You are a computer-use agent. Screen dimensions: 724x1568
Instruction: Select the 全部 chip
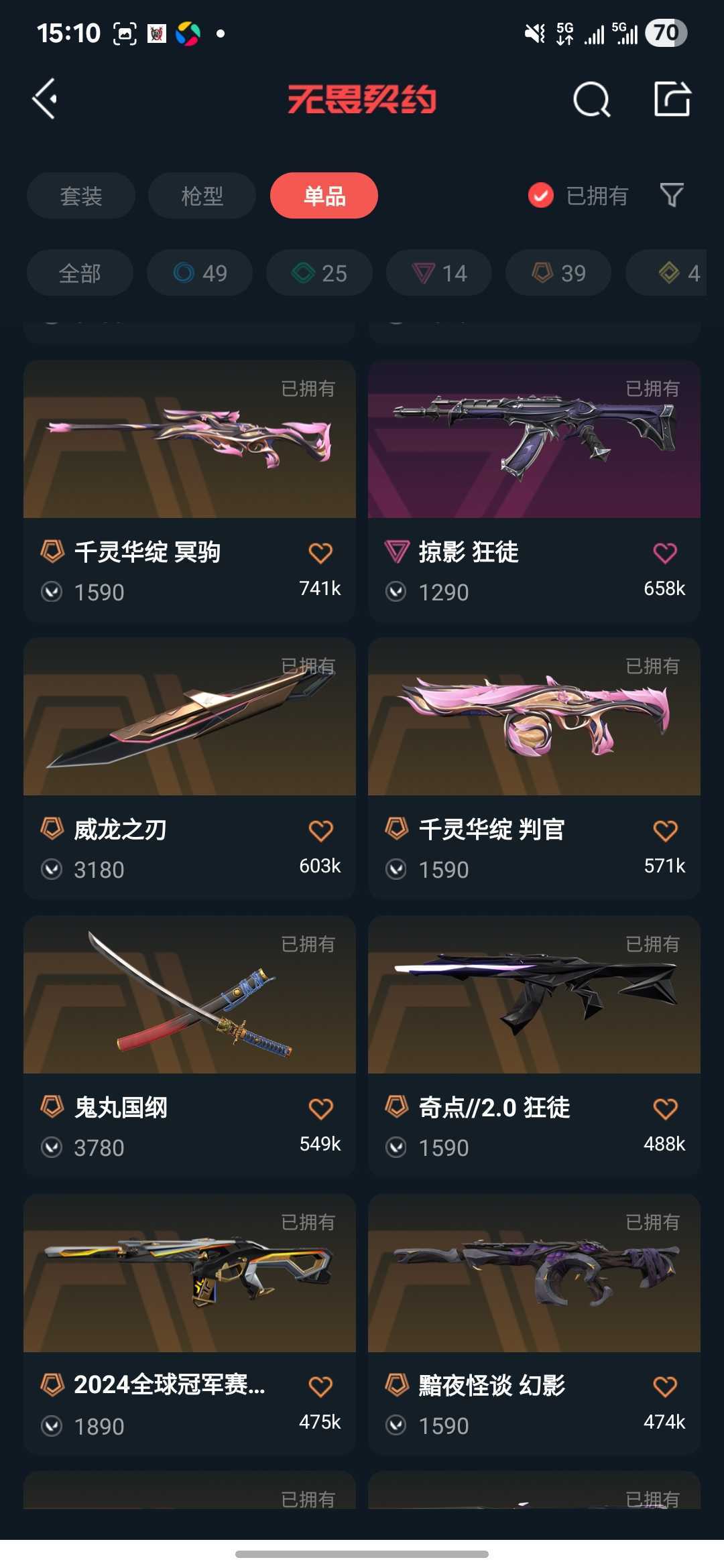coord(80,273)
